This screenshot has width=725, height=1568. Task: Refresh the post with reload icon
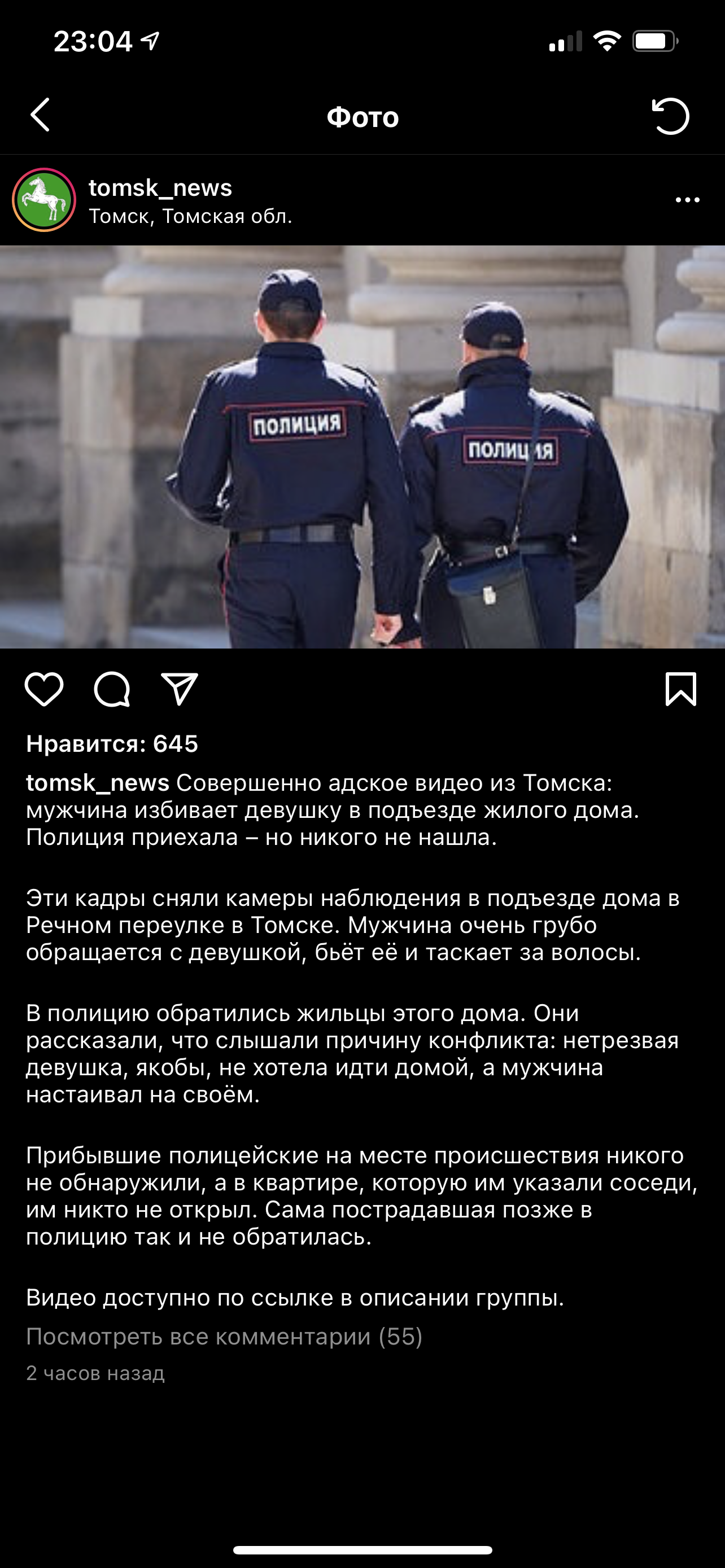pos(670,116)
